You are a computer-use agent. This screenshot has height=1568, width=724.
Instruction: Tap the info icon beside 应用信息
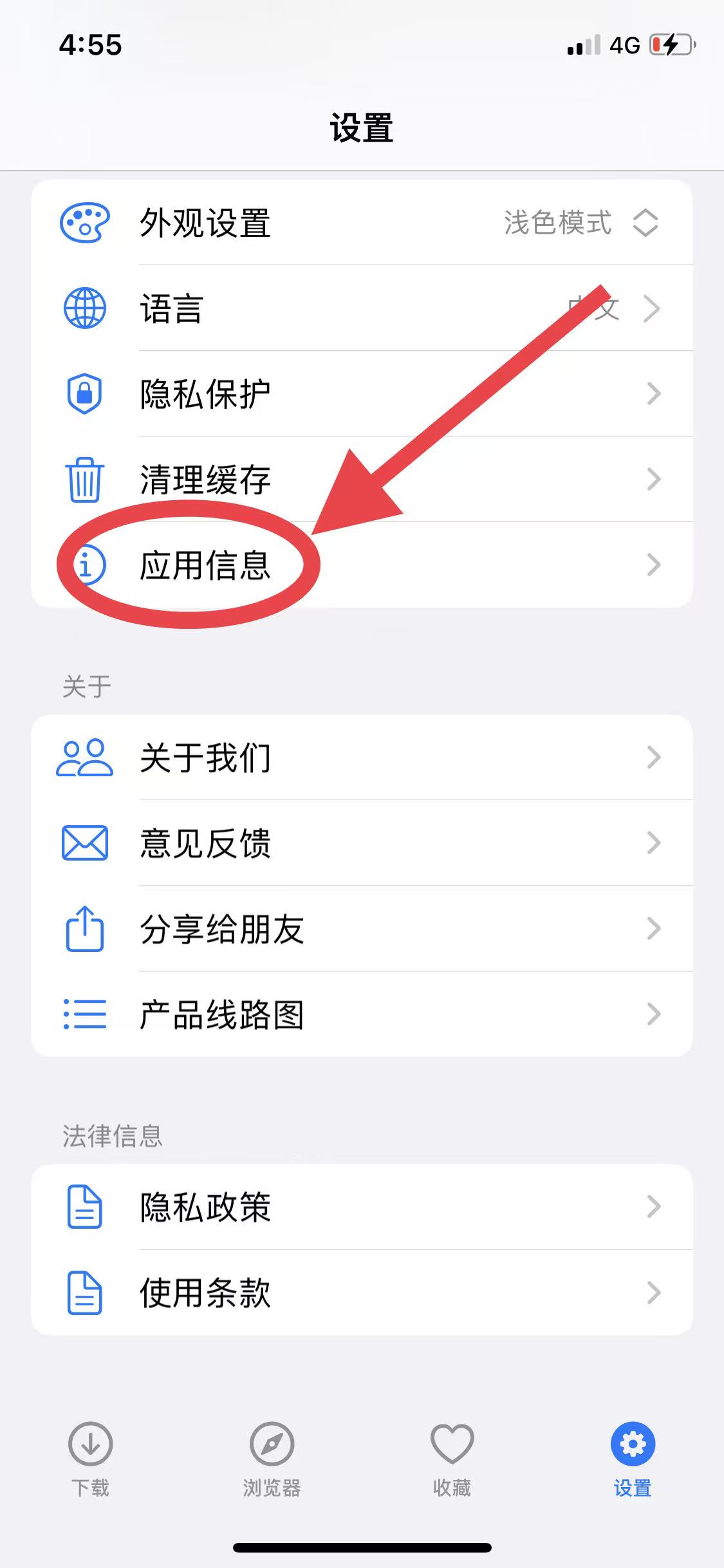(x=87, y=565)
